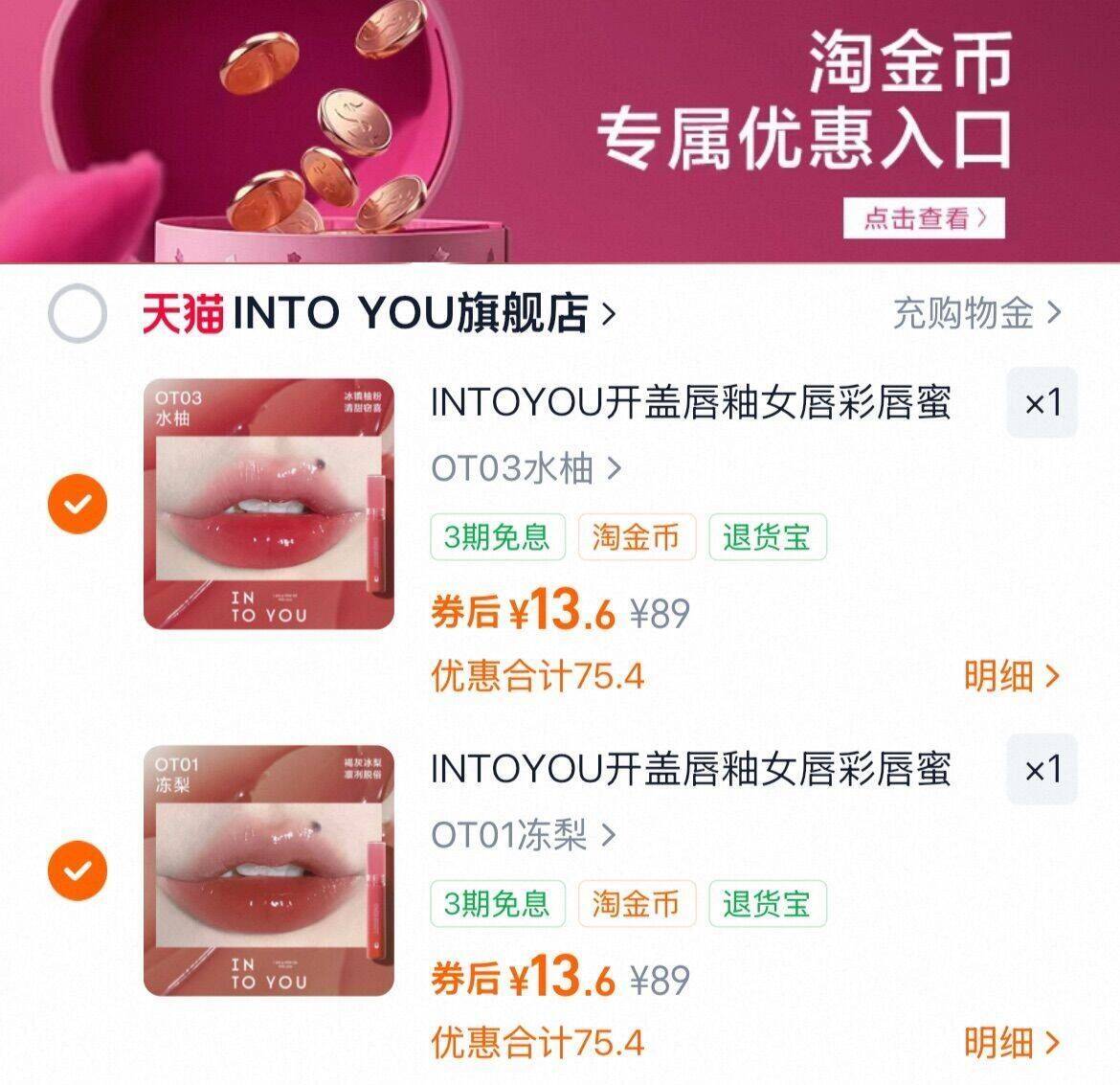Open OT03水柚 product image
Viewport: 1120px width, 1085px height.
pyautogui.click(x=269, y=504)
